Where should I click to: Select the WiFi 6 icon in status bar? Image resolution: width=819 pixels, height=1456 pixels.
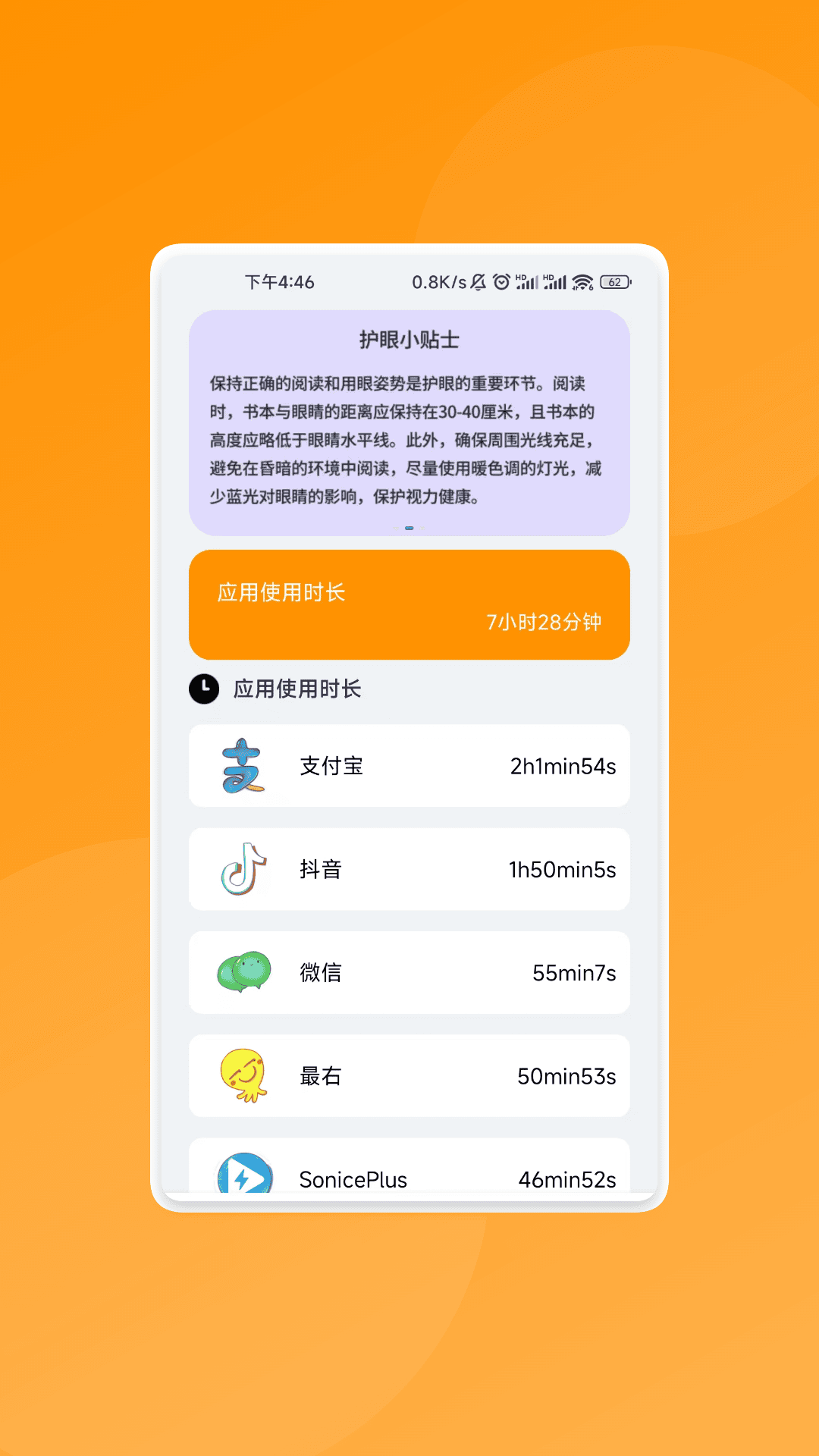(x=581, y=281)
